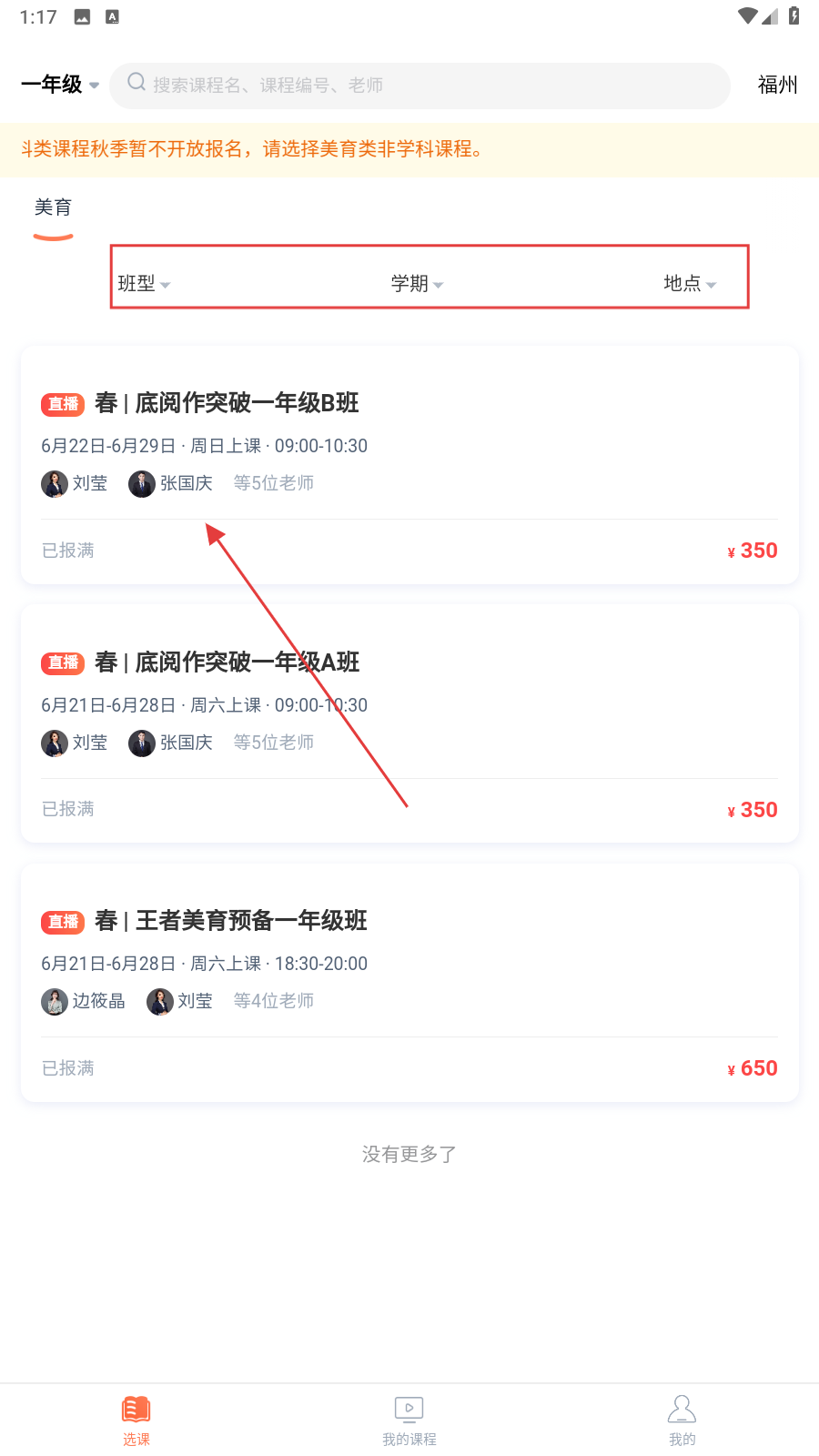Expand the 地点 filter

tap(690, 283)
